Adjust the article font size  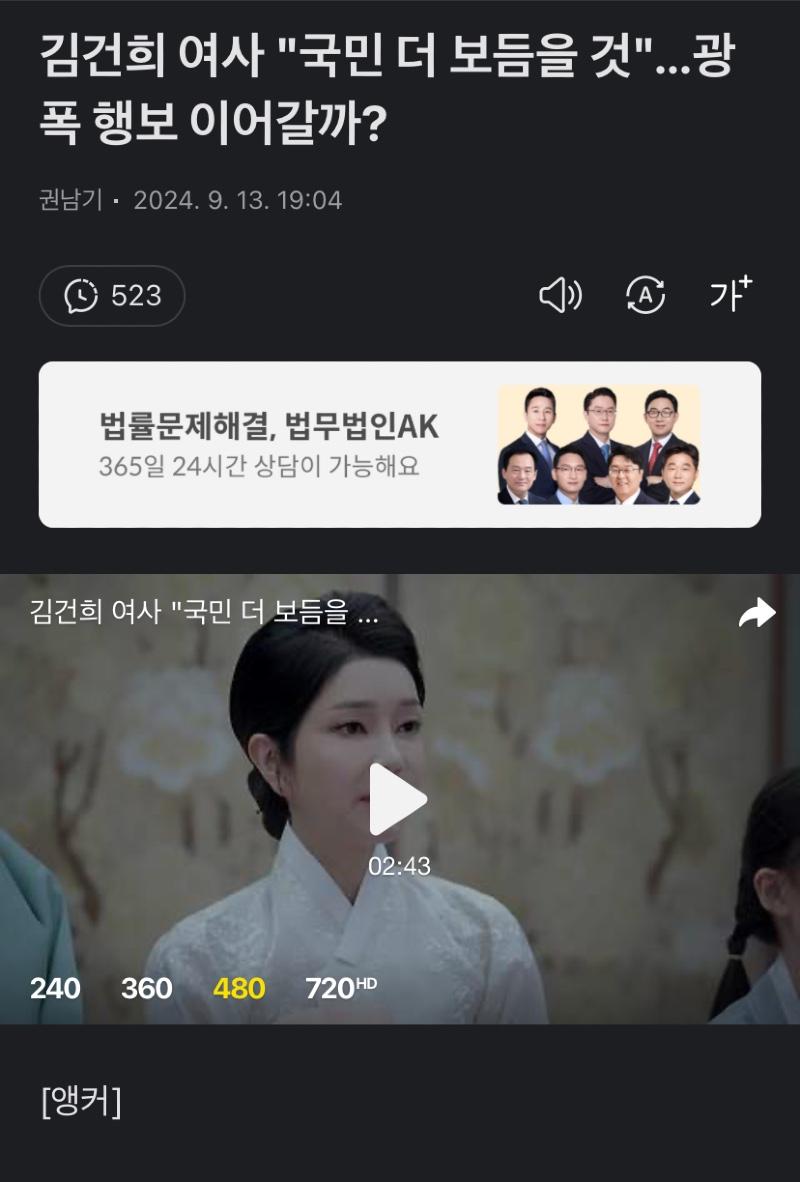[x=730, y=295]
